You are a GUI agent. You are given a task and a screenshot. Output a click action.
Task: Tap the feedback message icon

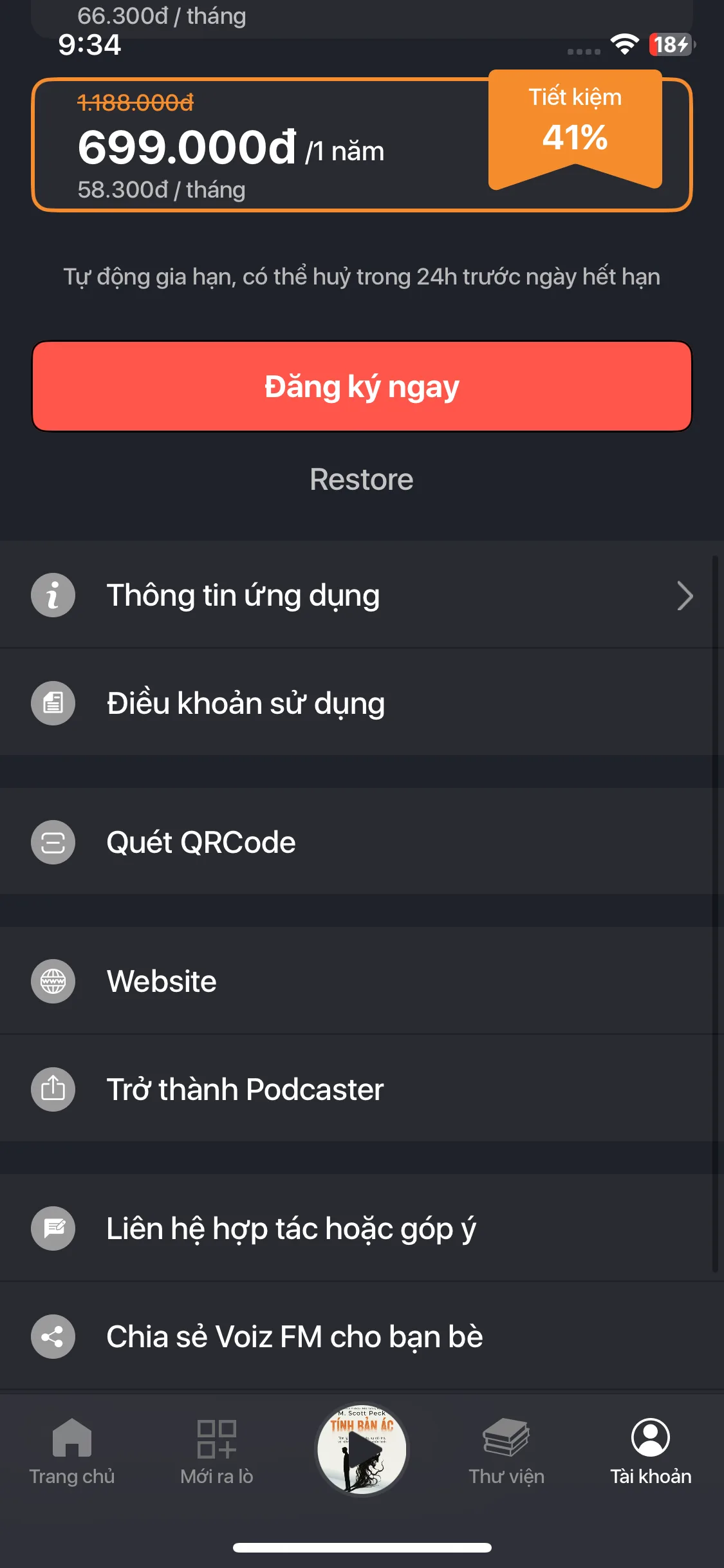[x=53, y=1228]
